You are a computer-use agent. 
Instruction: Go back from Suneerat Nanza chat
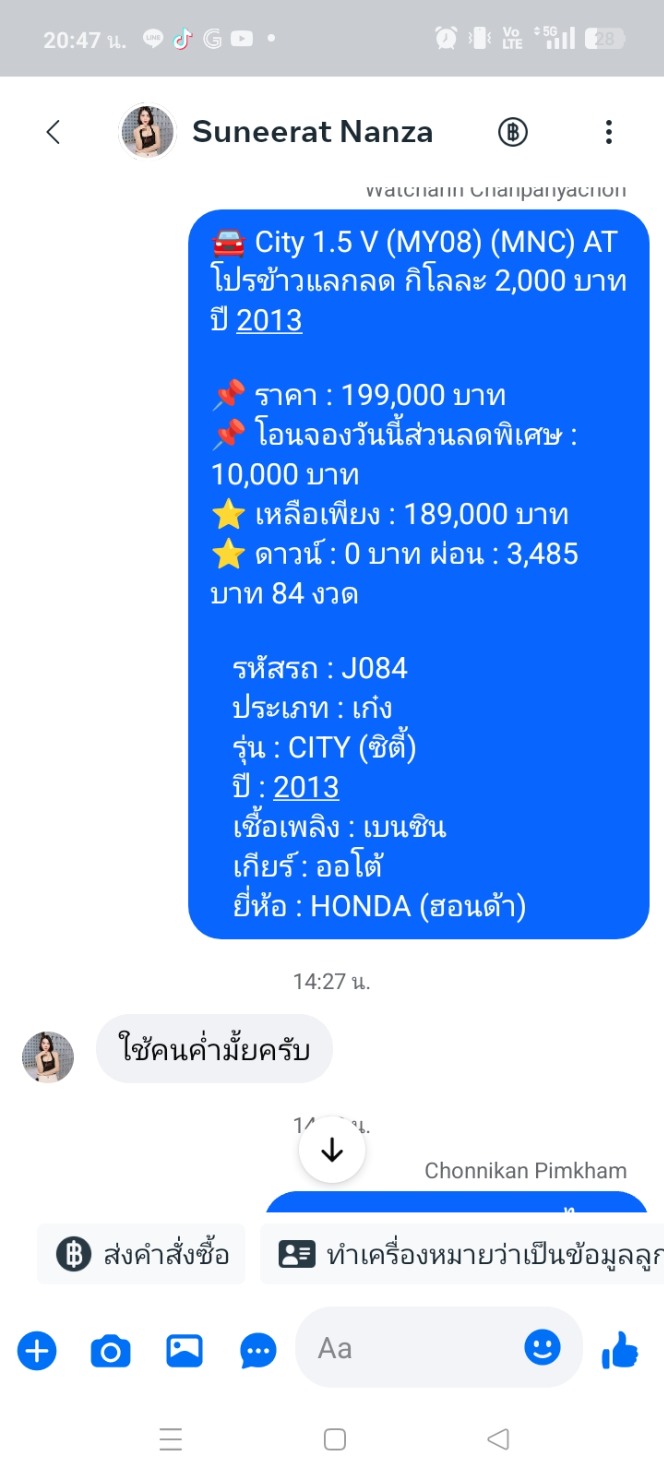click(53, 132)
